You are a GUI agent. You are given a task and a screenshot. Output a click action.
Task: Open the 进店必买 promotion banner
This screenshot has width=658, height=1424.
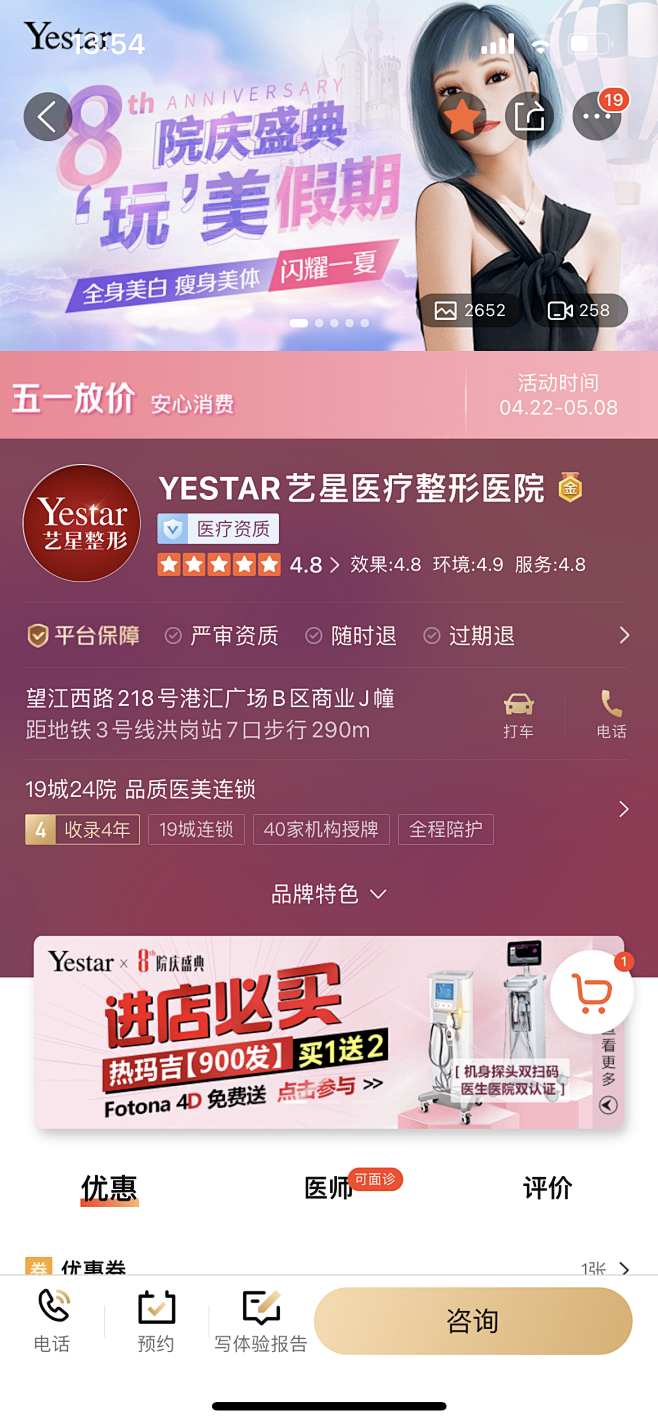tap(310, 1032)
